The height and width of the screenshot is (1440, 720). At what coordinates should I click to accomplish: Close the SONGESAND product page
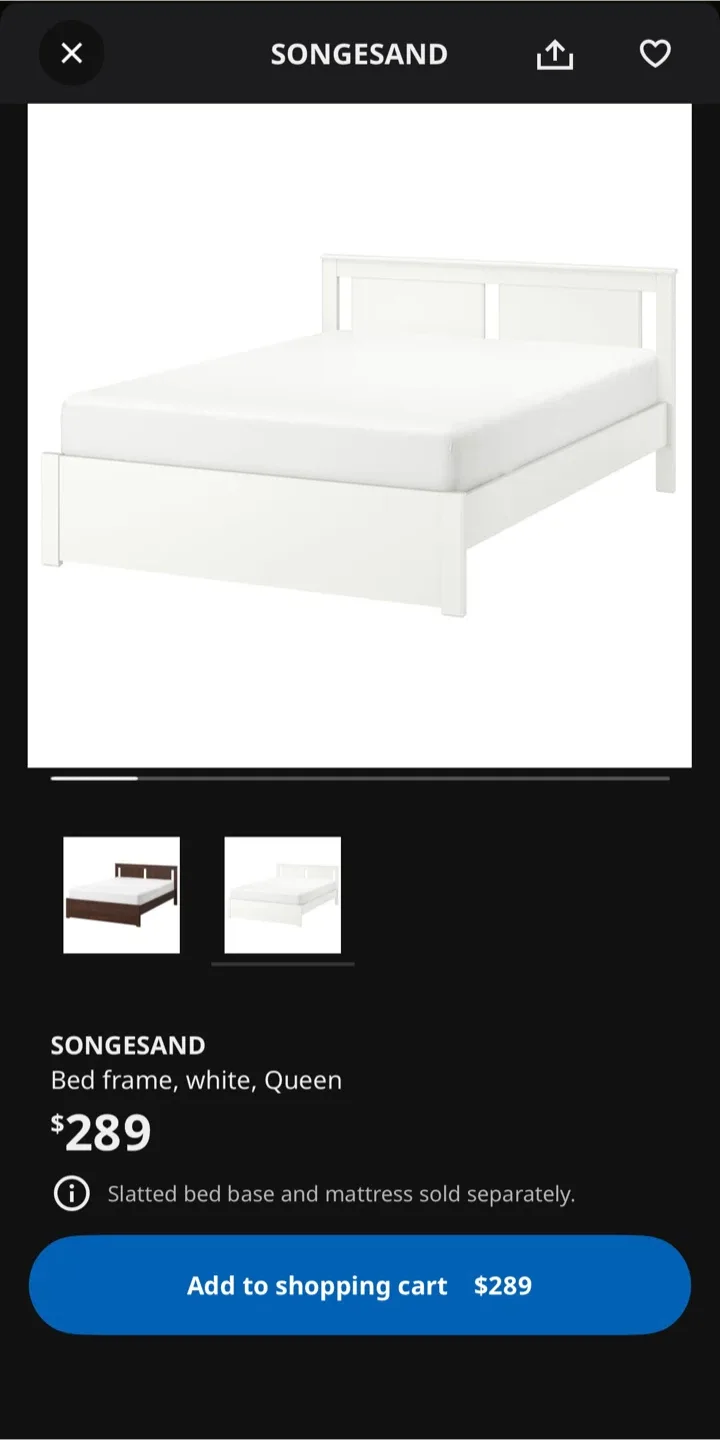point(71,53)
